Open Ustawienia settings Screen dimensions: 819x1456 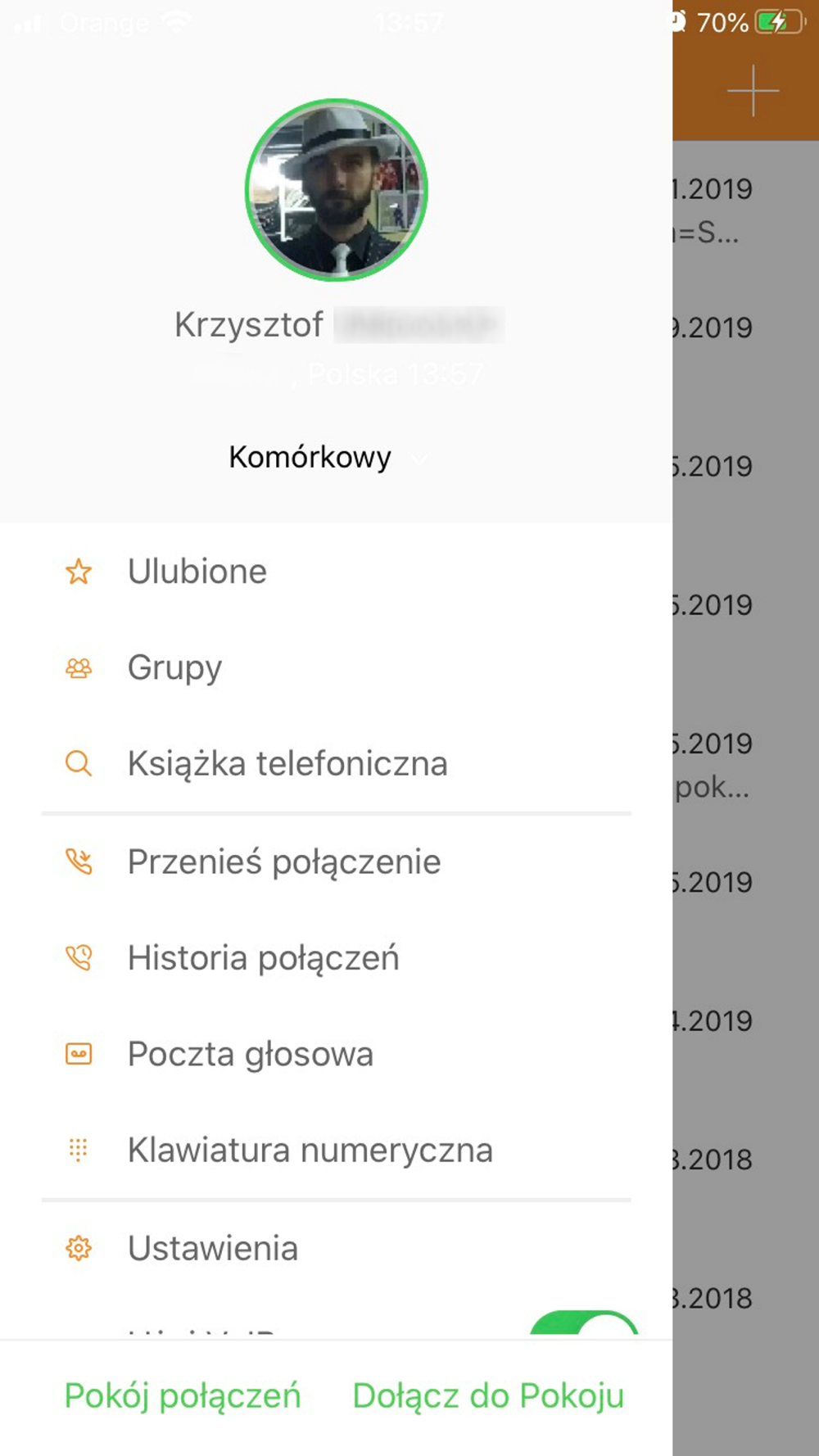[336, 1248]
